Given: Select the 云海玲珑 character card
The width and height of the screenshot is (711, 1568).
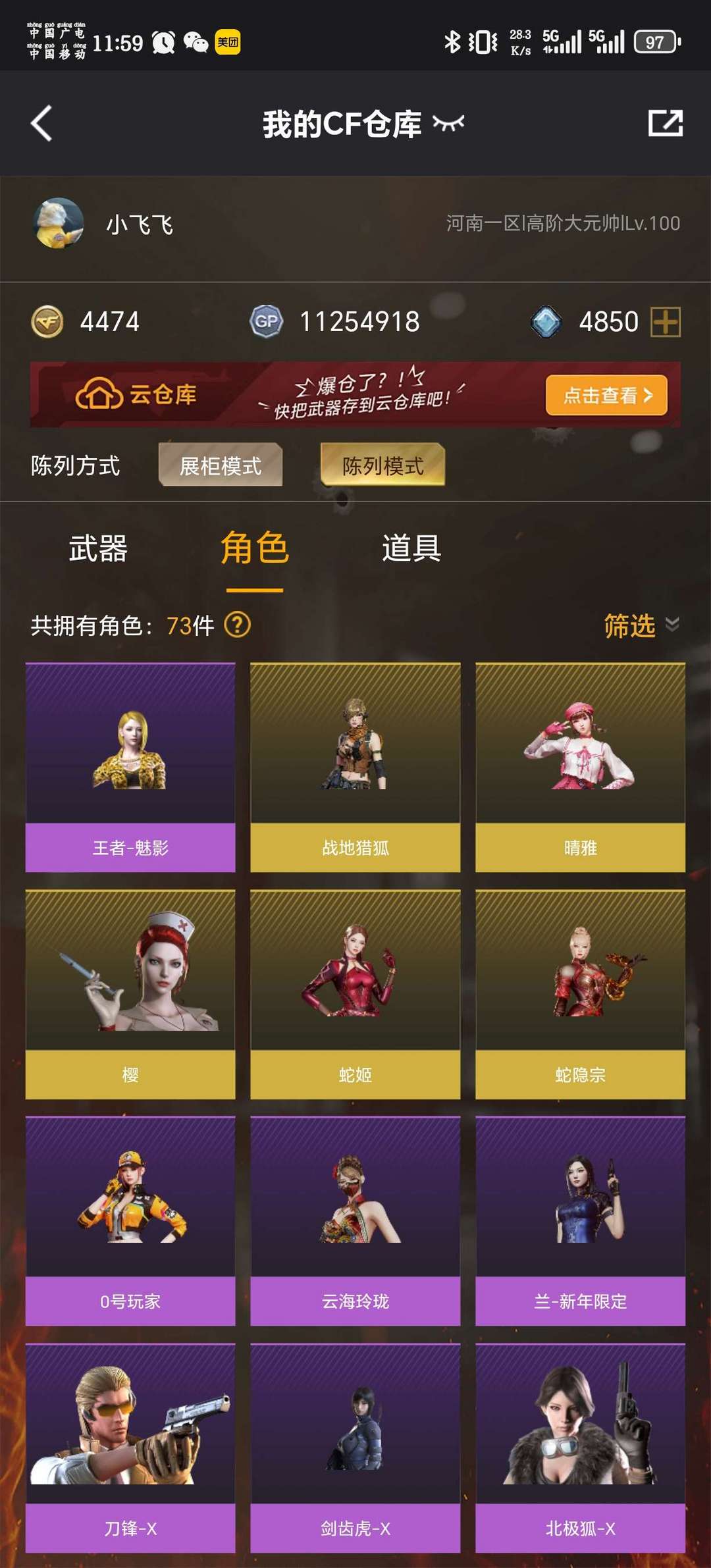Looking at the screenshot, I should coord(355,1221).
